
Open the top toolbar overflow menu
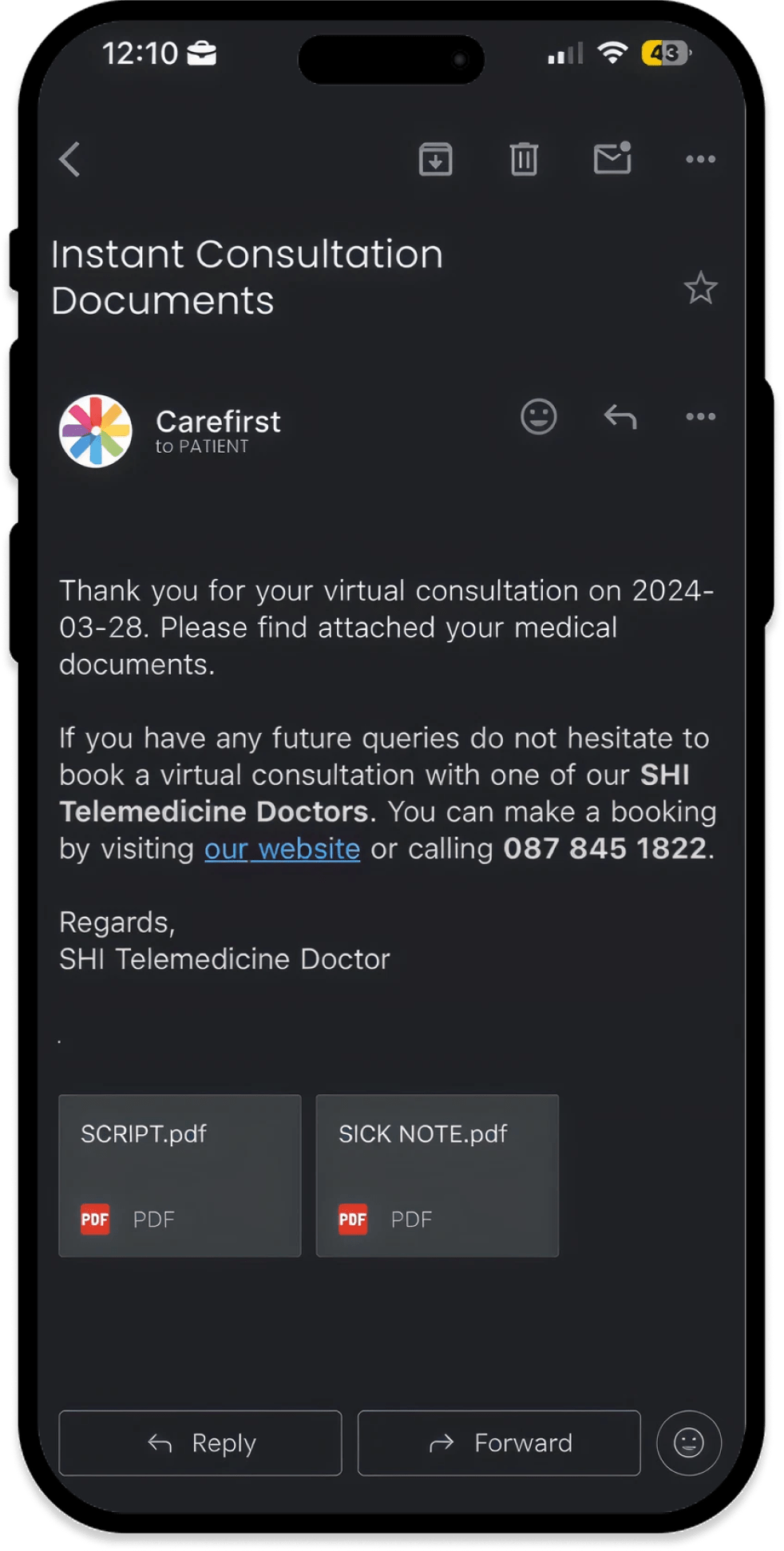point(700,159)
